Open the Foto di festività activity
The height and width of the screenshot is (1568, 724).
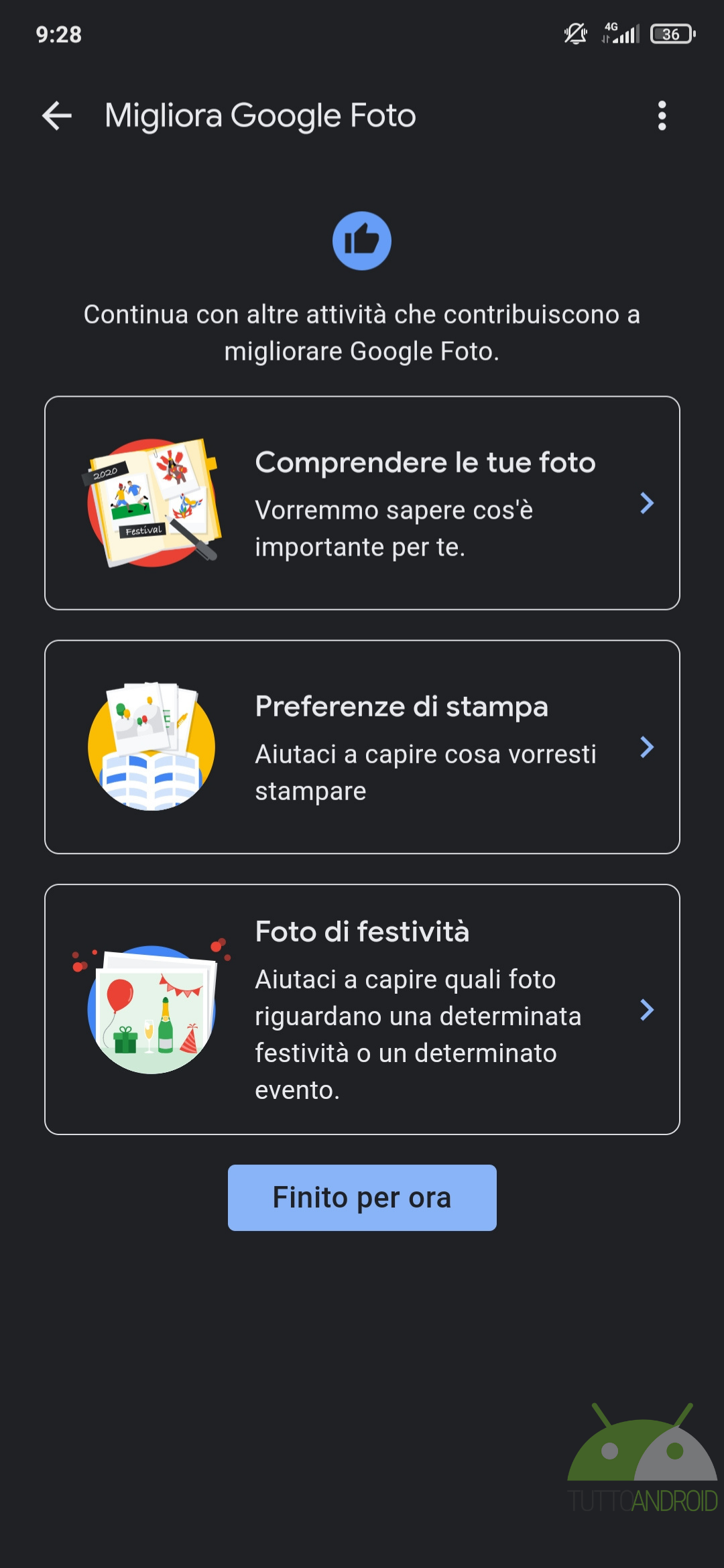click(x=362, y=1009)
